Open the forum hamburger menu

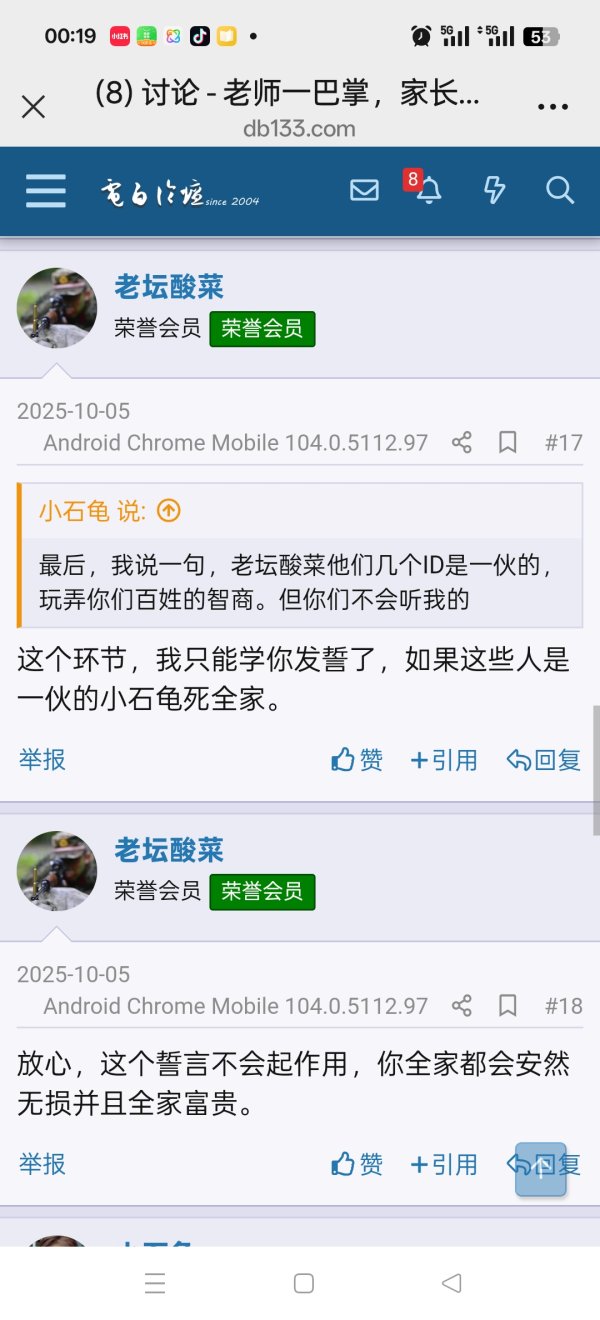tap(46, 190)
